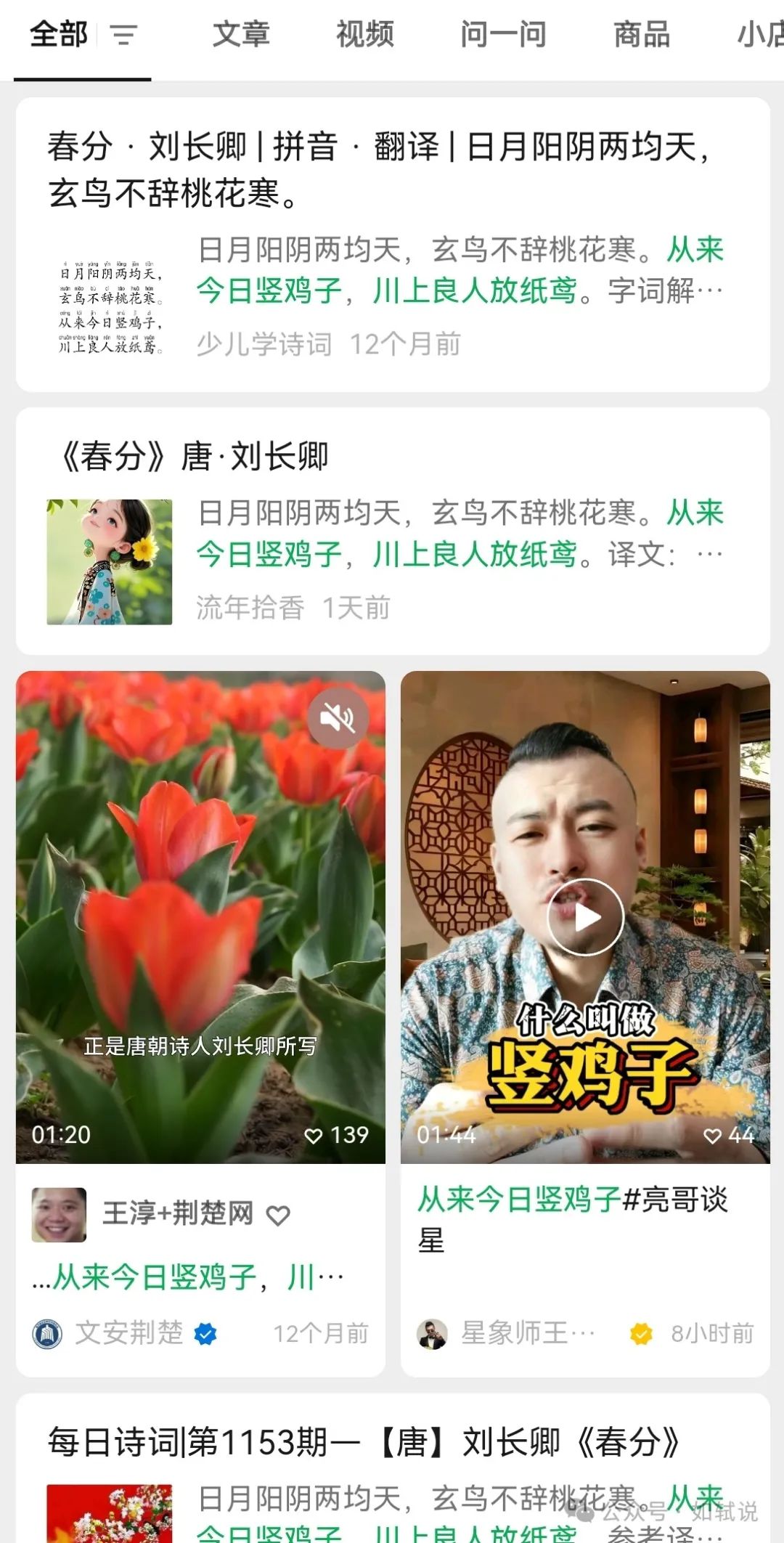
Task: Open the 从来今日竖鸡子#亮哥谈星 video title
Action: coord(572,1219)
